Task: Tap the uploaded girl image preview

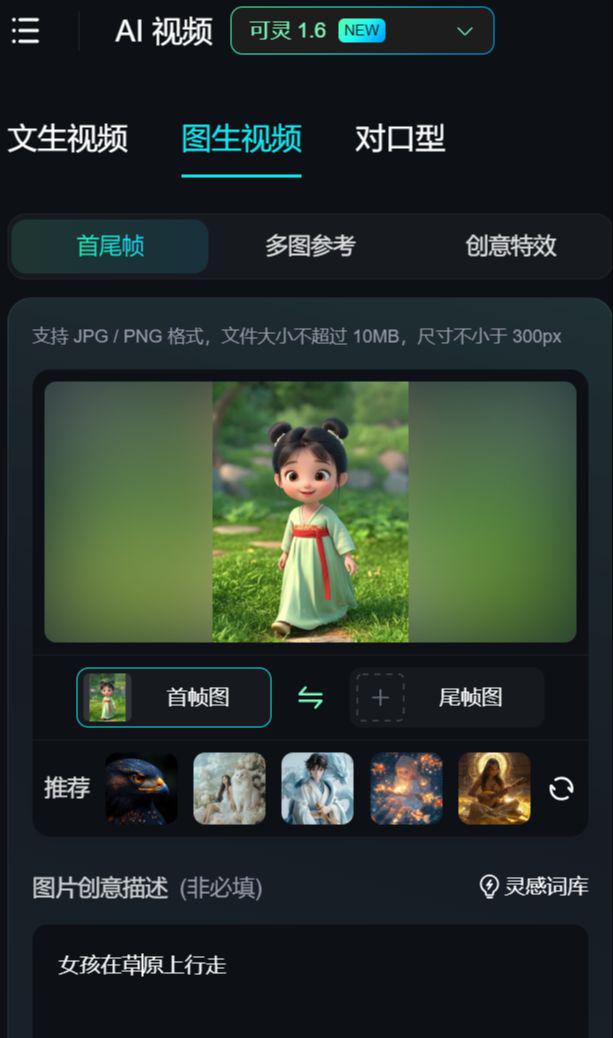Action: (310, 511)
